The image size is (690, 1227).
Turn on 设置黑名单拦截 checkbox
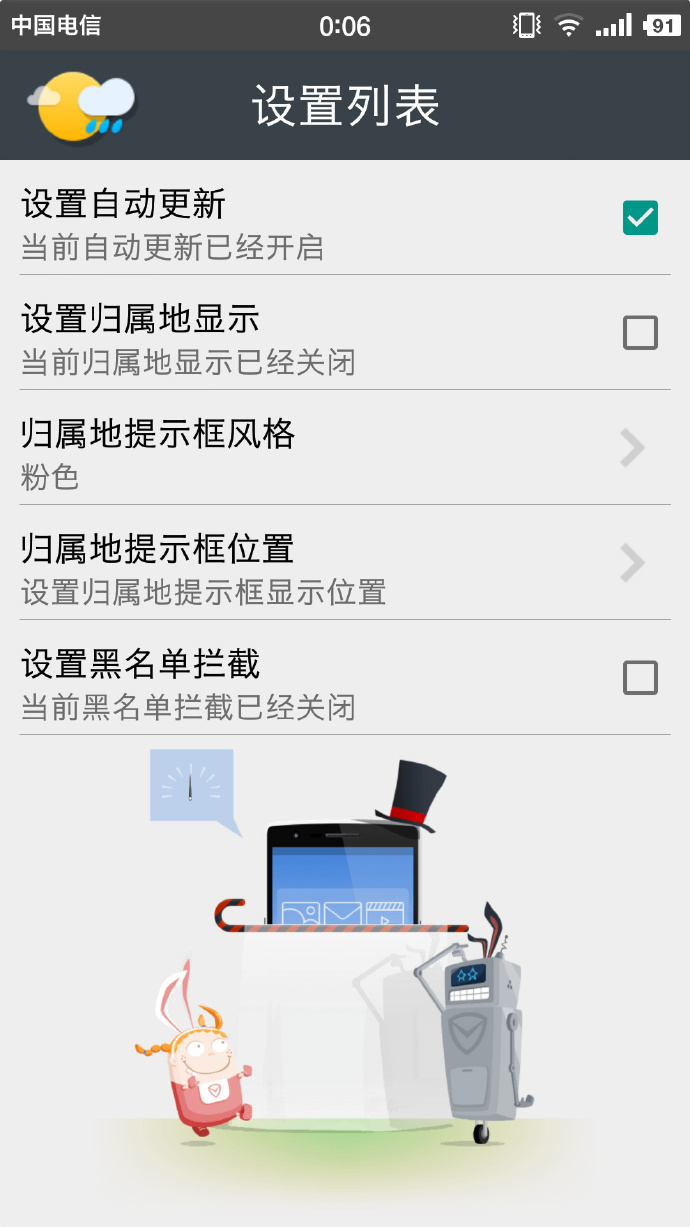[640, 678]
